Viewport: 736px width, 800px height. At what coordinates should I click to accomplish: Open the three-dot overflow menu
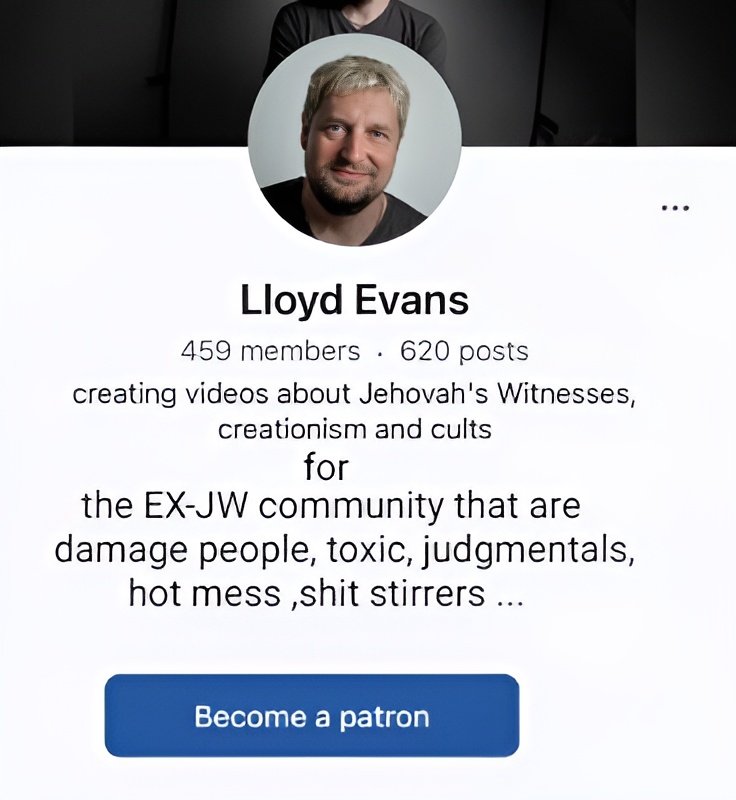click(x=676, y=208)
